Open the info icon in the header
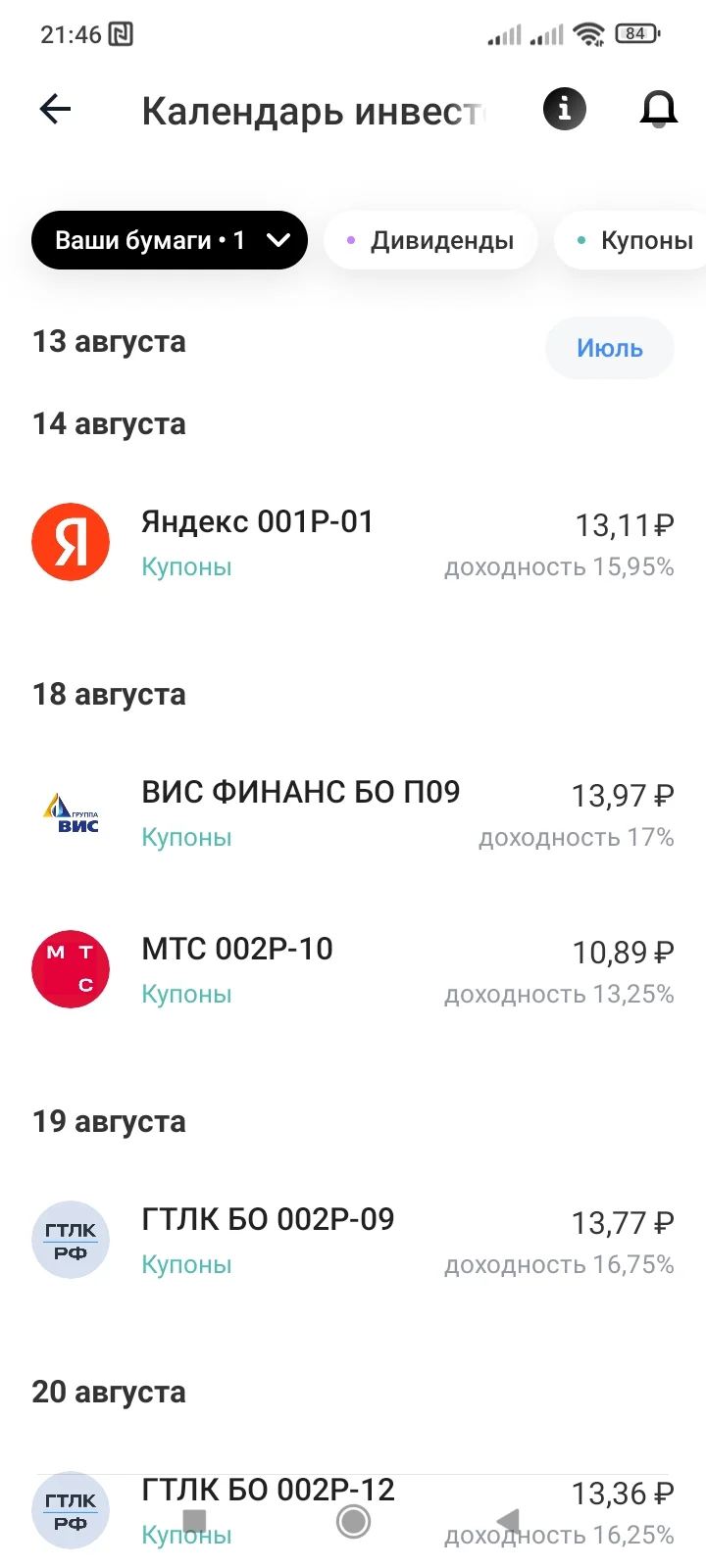The width and height of the screenshot is (706, 1568). click(564, 109)
